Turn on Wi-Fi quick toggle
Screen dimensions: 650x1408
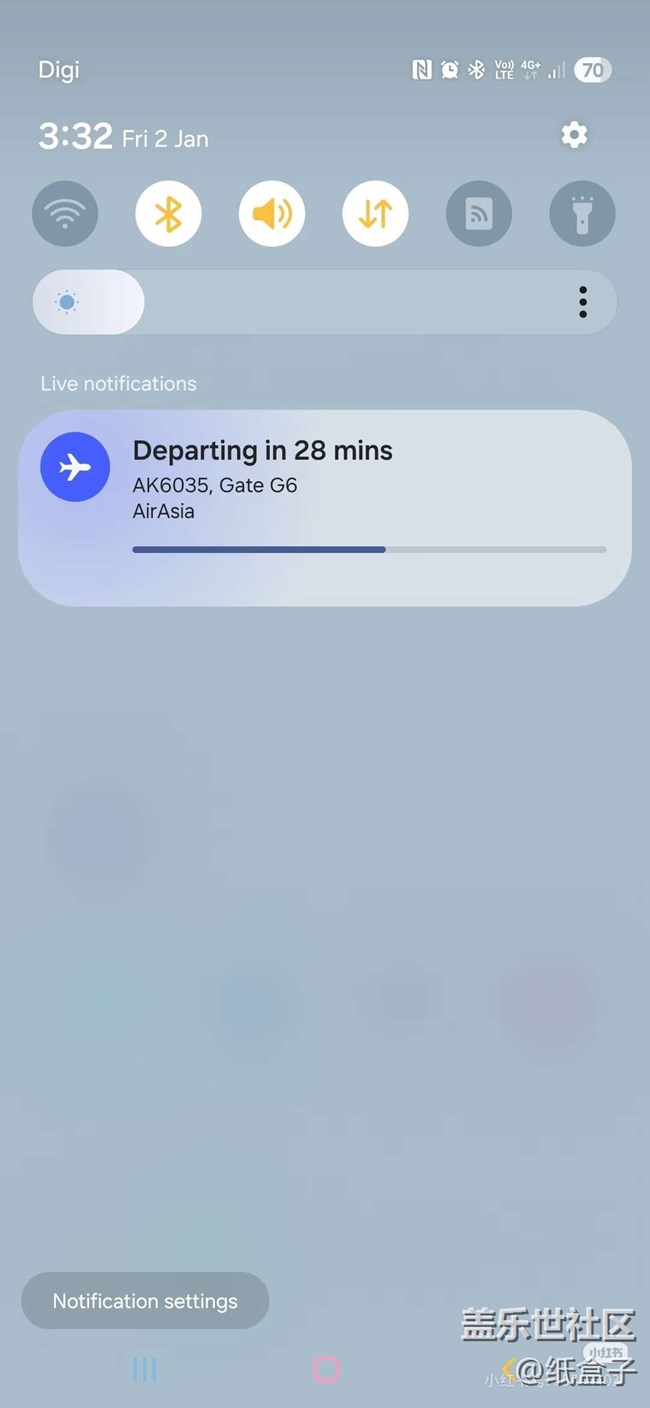click(65, 214)
